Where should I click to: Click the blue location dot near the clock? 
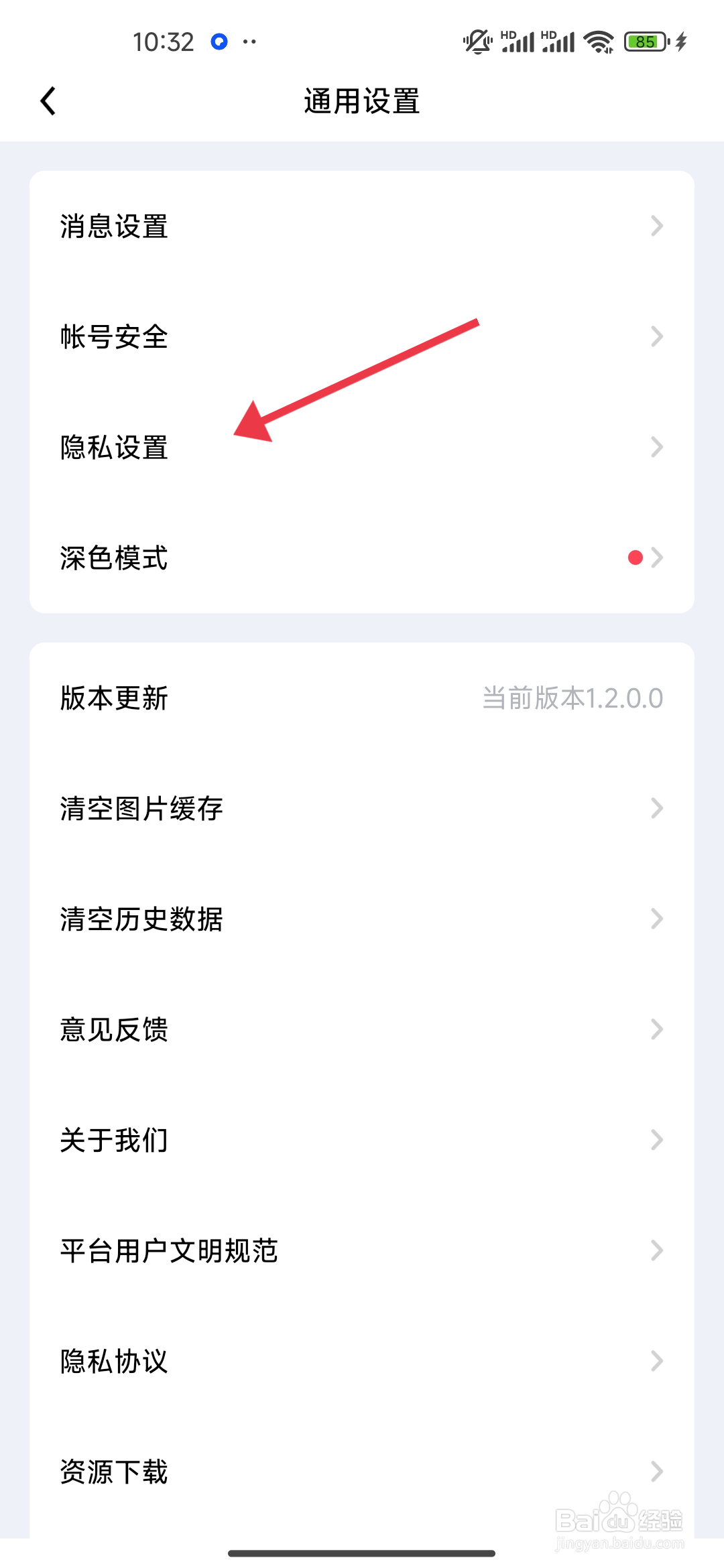(218, 41)
